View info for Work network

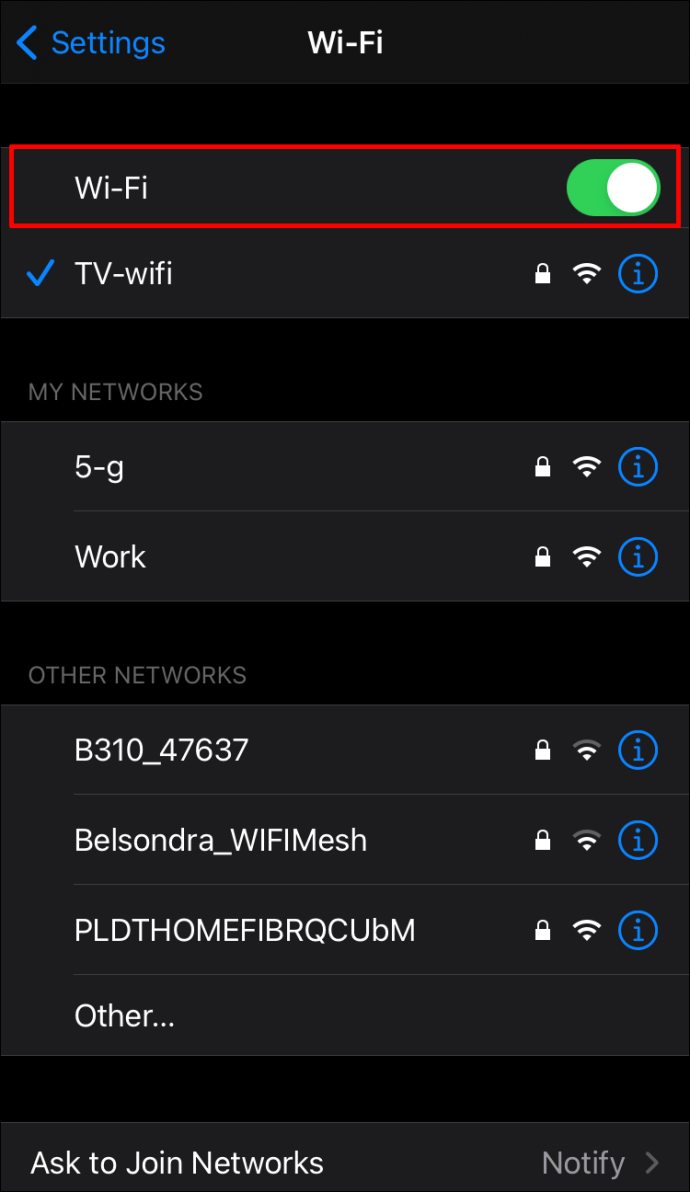click(x=638, y=557)
